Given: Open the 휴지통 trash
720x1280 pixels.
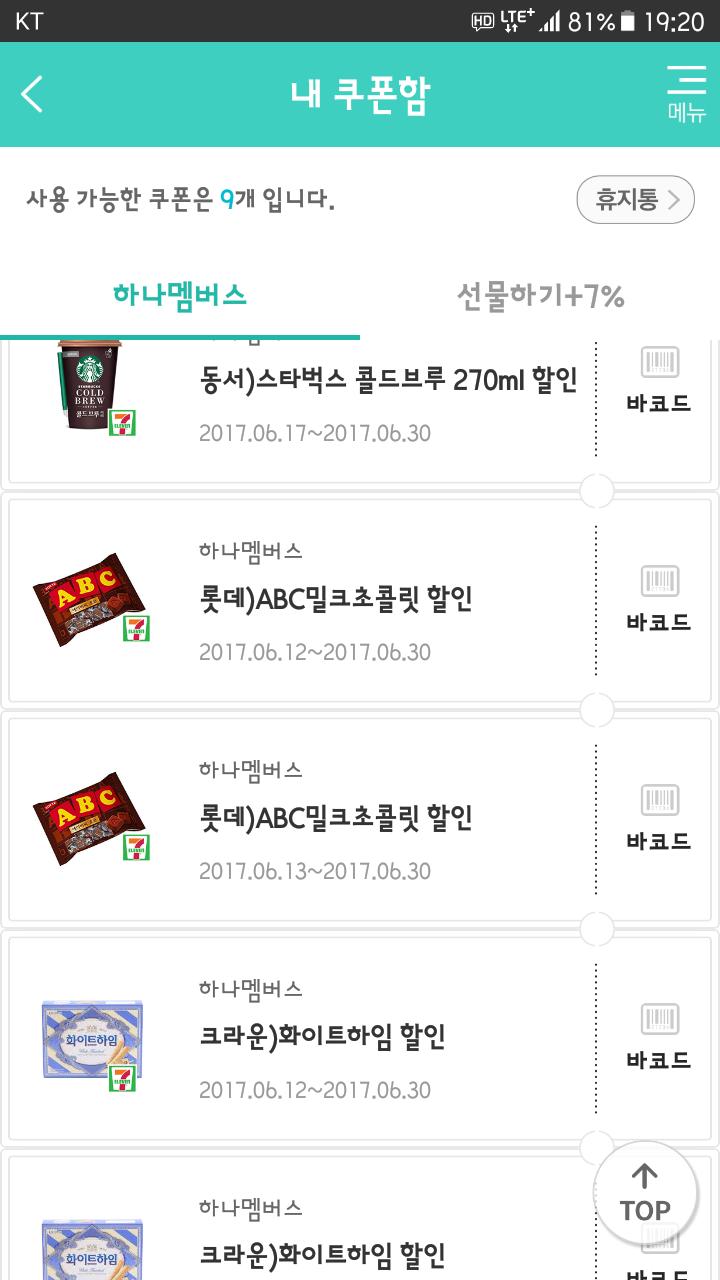Looking at the screenshot, I should pyautogui.click(x=635, y=200).
